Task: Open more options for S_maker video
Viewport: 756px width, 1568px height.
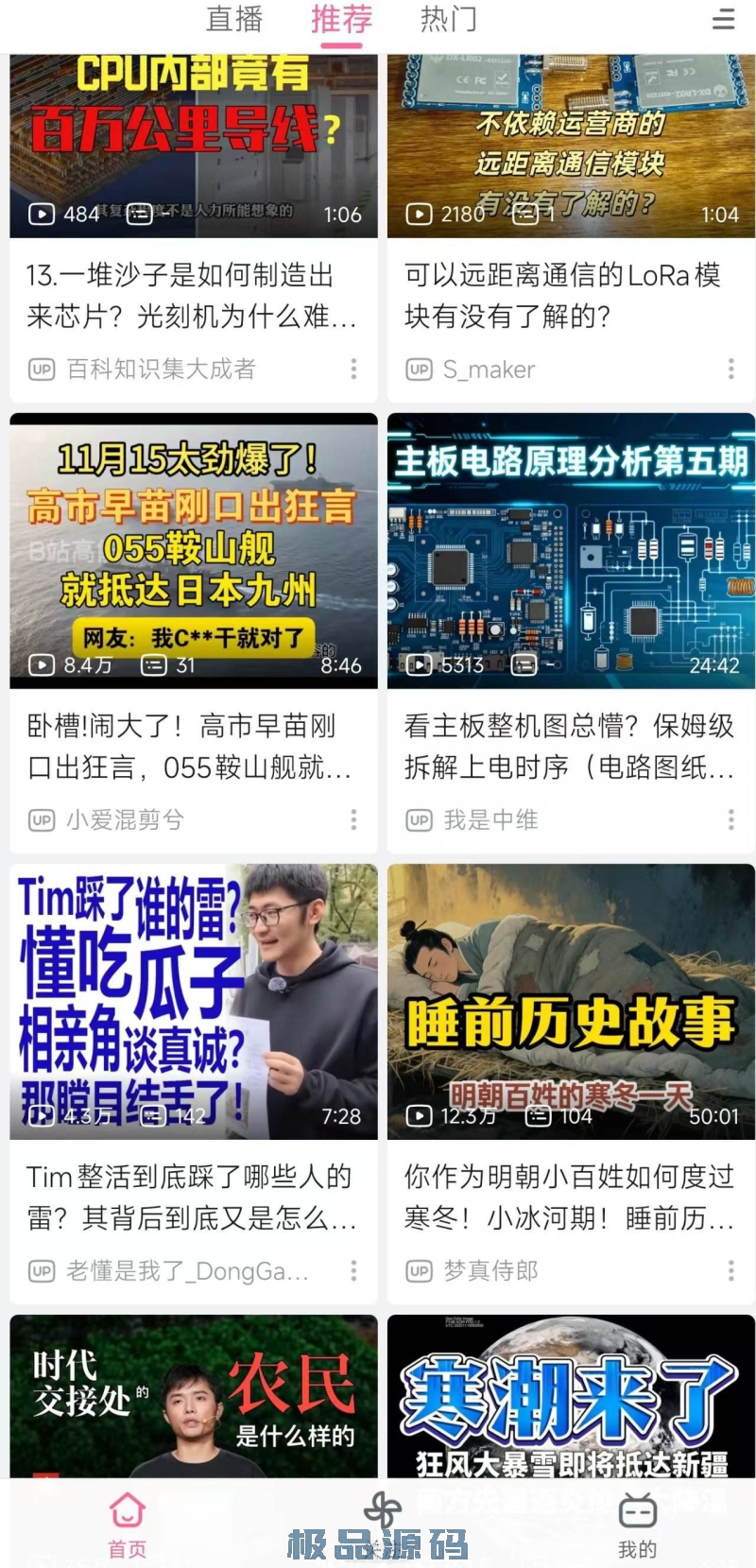Action: coord(730,369)
